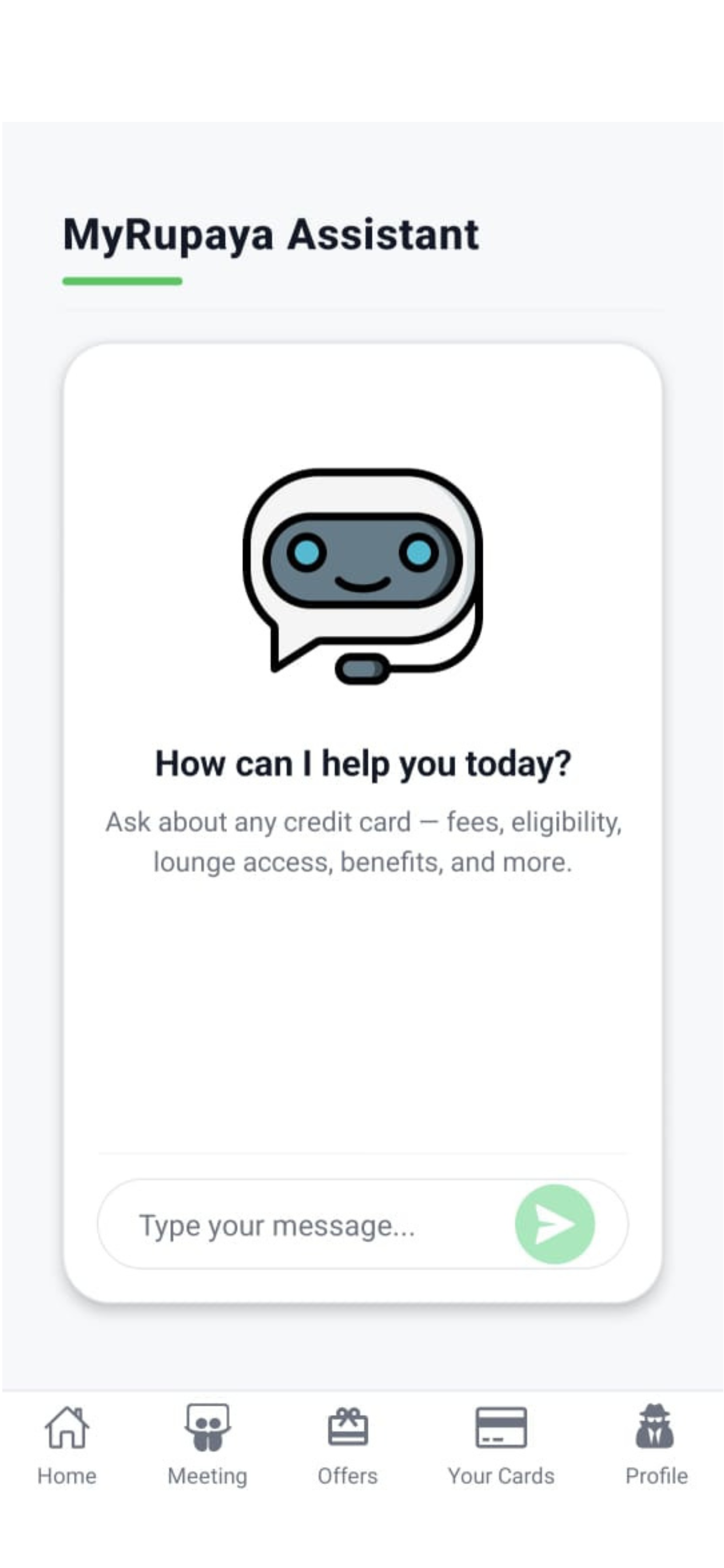
Task: Focus the Type your message field
Action: [x=304, y=1224]
